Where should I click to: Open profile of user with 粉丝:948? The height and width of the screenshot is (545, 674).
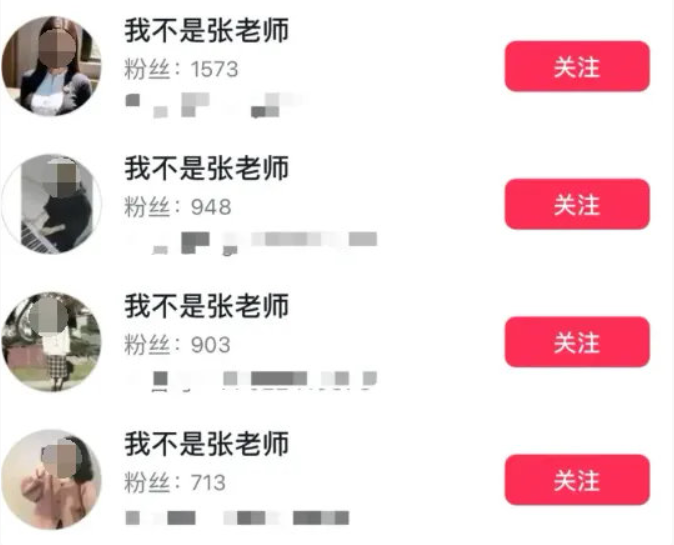coord(51,204)
